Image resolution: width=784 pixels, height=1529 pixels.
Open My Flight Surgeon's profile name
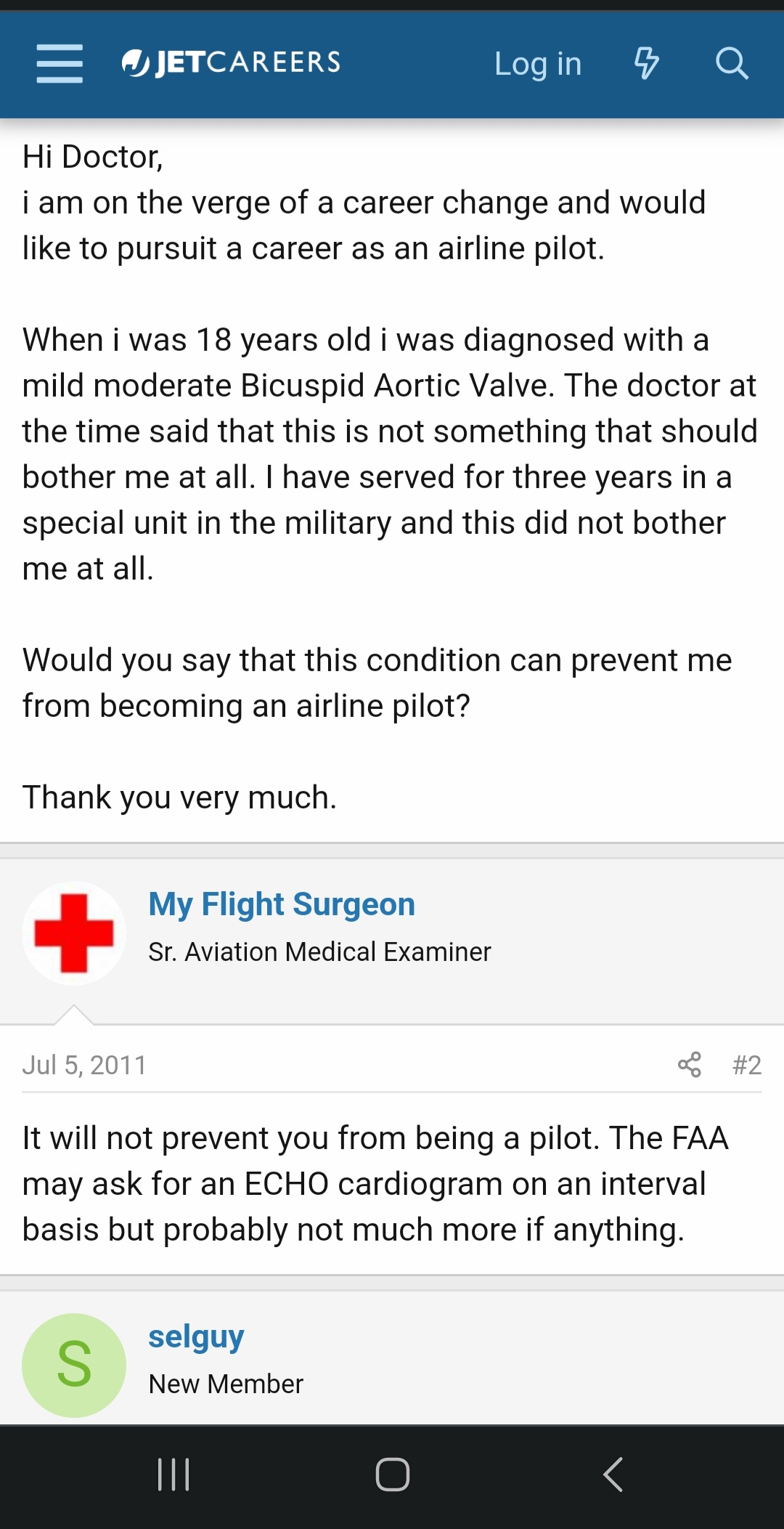coord(282,904)
